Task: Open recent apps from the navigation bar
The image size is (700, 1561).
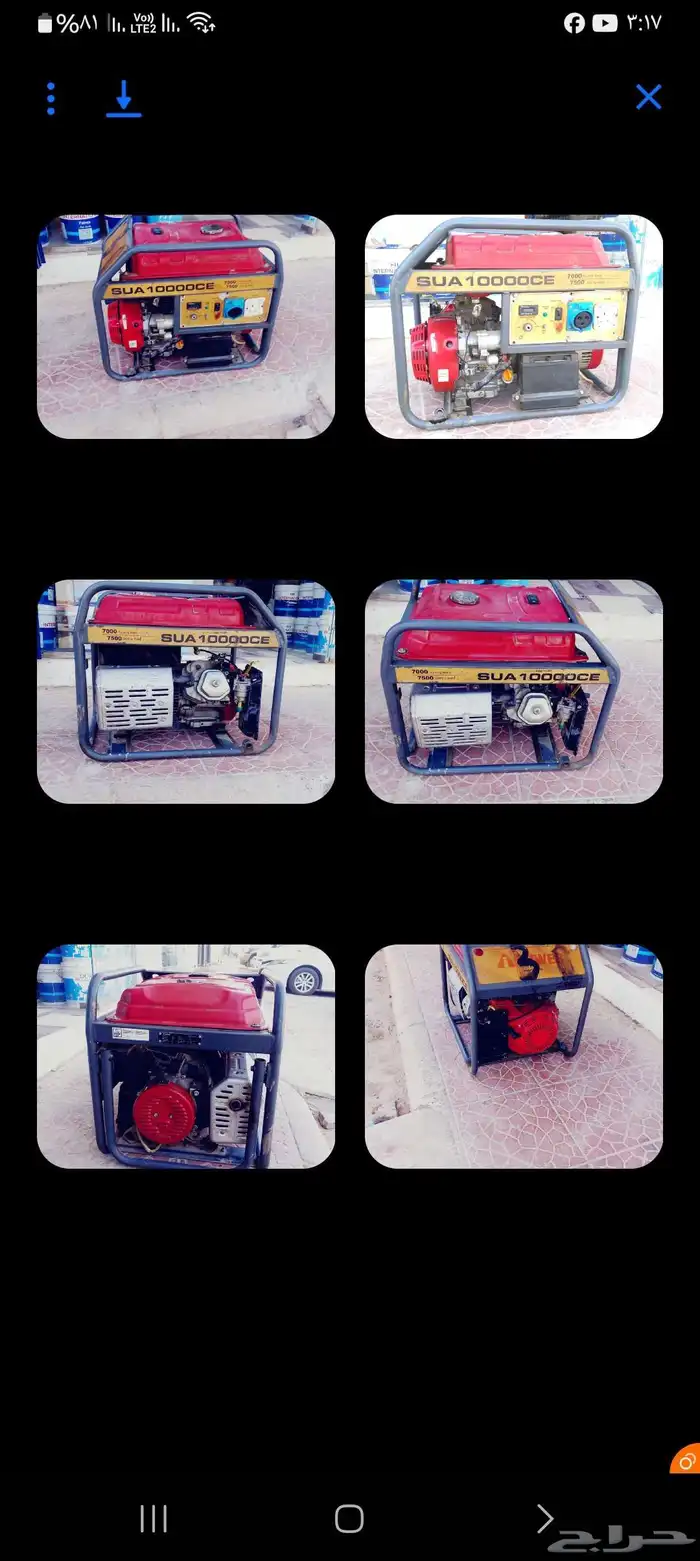Action: pyautogui.click(x=153, y=1518)
